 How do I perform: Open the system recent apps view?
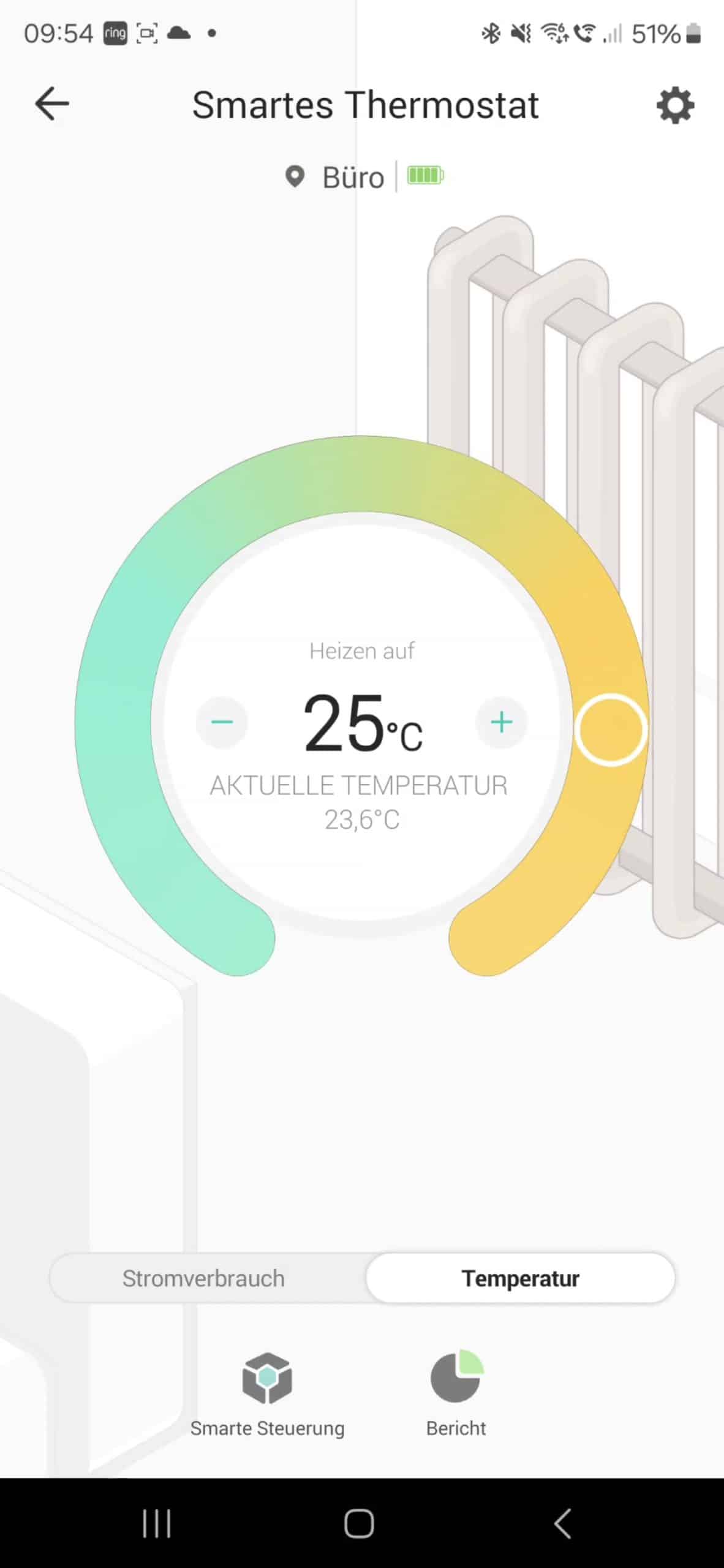(x=157, y=1523)
